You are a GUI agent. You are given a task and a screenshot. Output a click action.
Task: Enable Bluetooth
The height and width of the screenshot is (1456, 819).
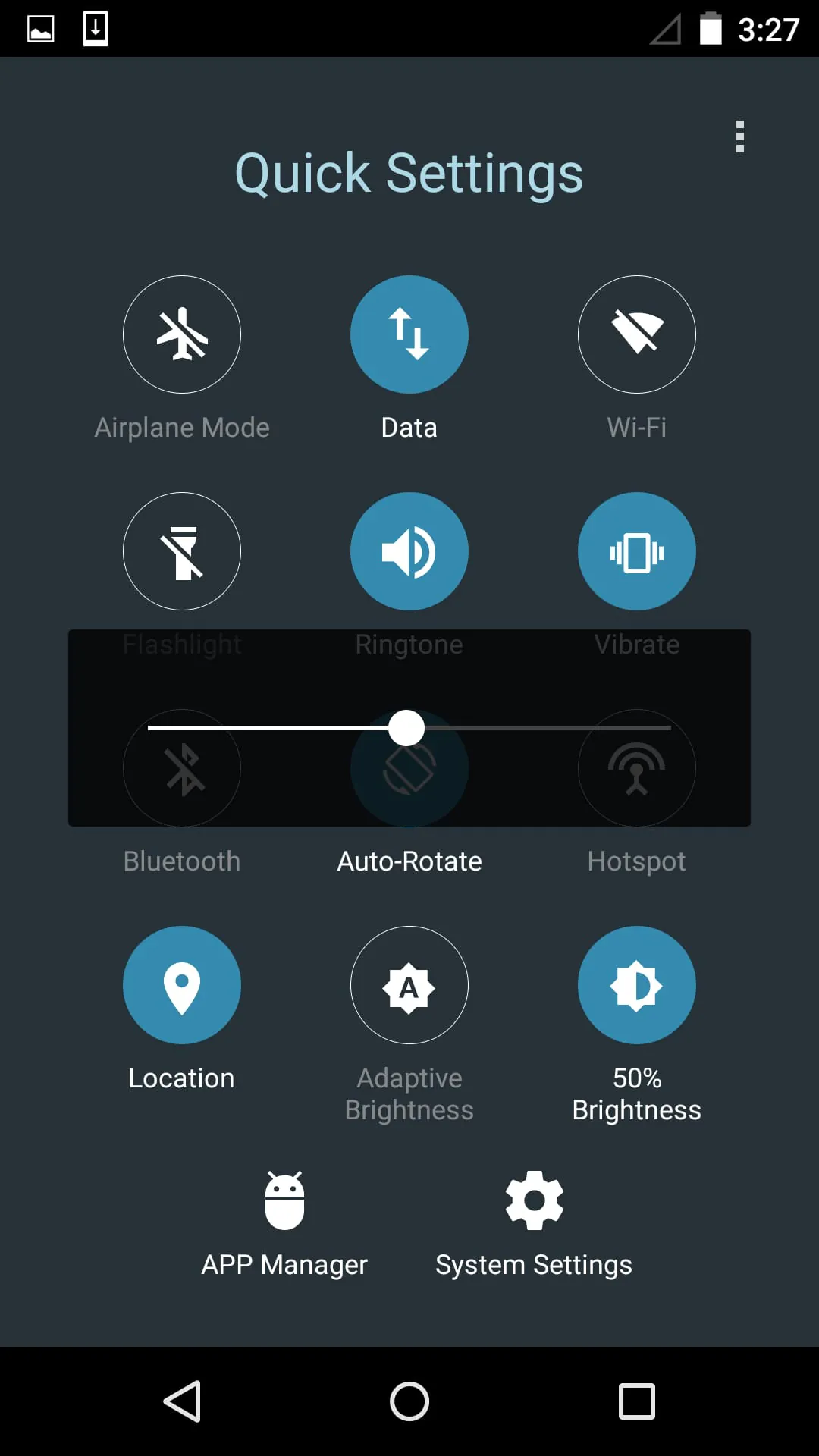tap(182, 768)
